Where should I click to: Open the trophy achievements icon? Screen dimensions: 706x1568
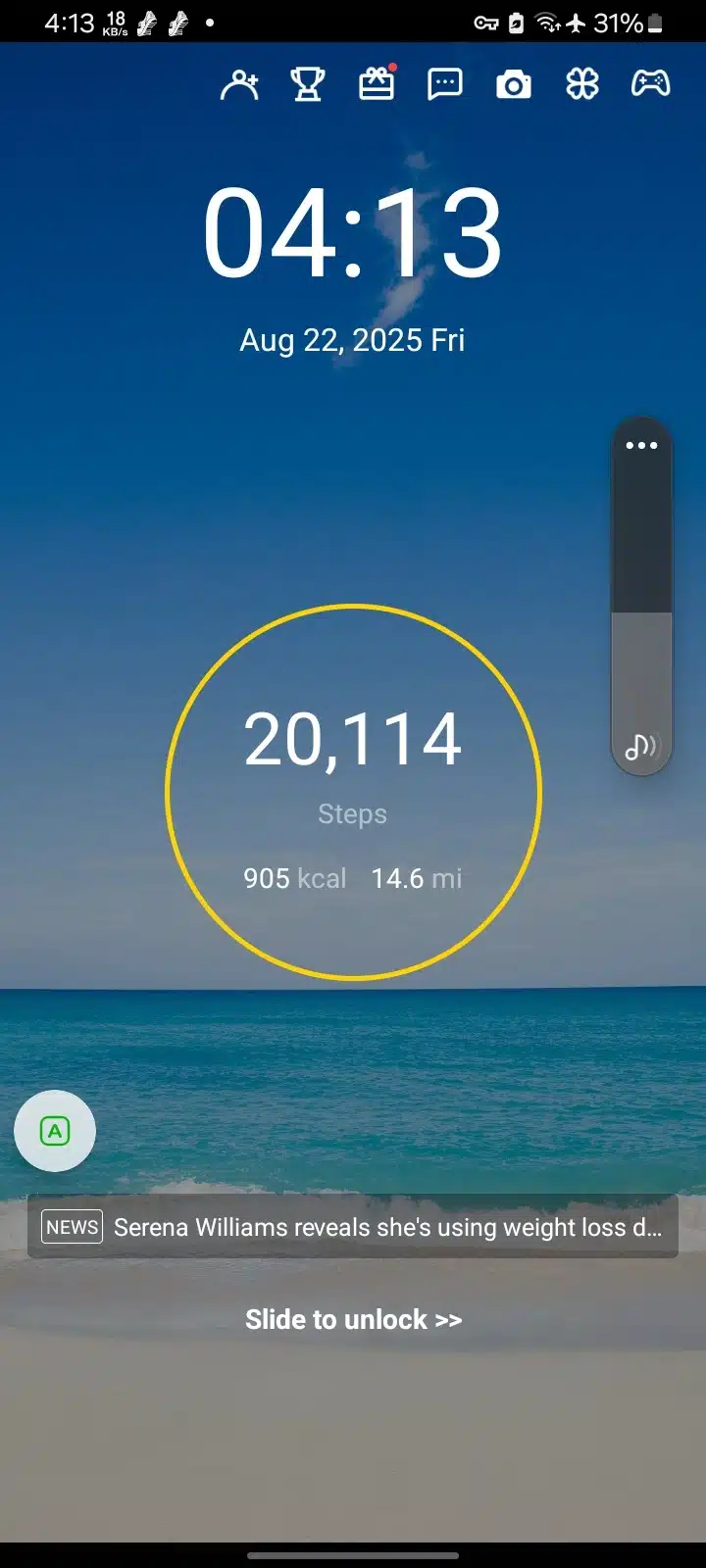[x=308, y=85]
